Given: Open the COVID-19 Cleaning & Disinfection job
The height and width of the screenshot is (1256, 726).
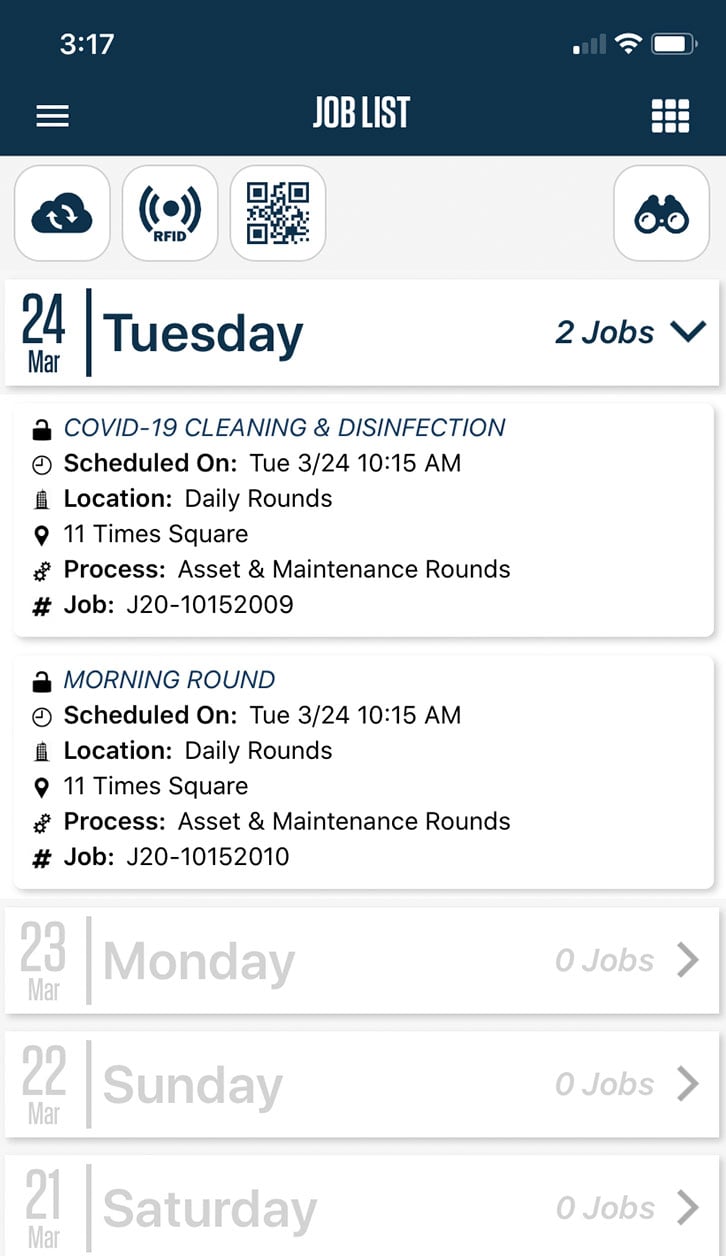Looking at the screenshot, I should pos(284,428).
